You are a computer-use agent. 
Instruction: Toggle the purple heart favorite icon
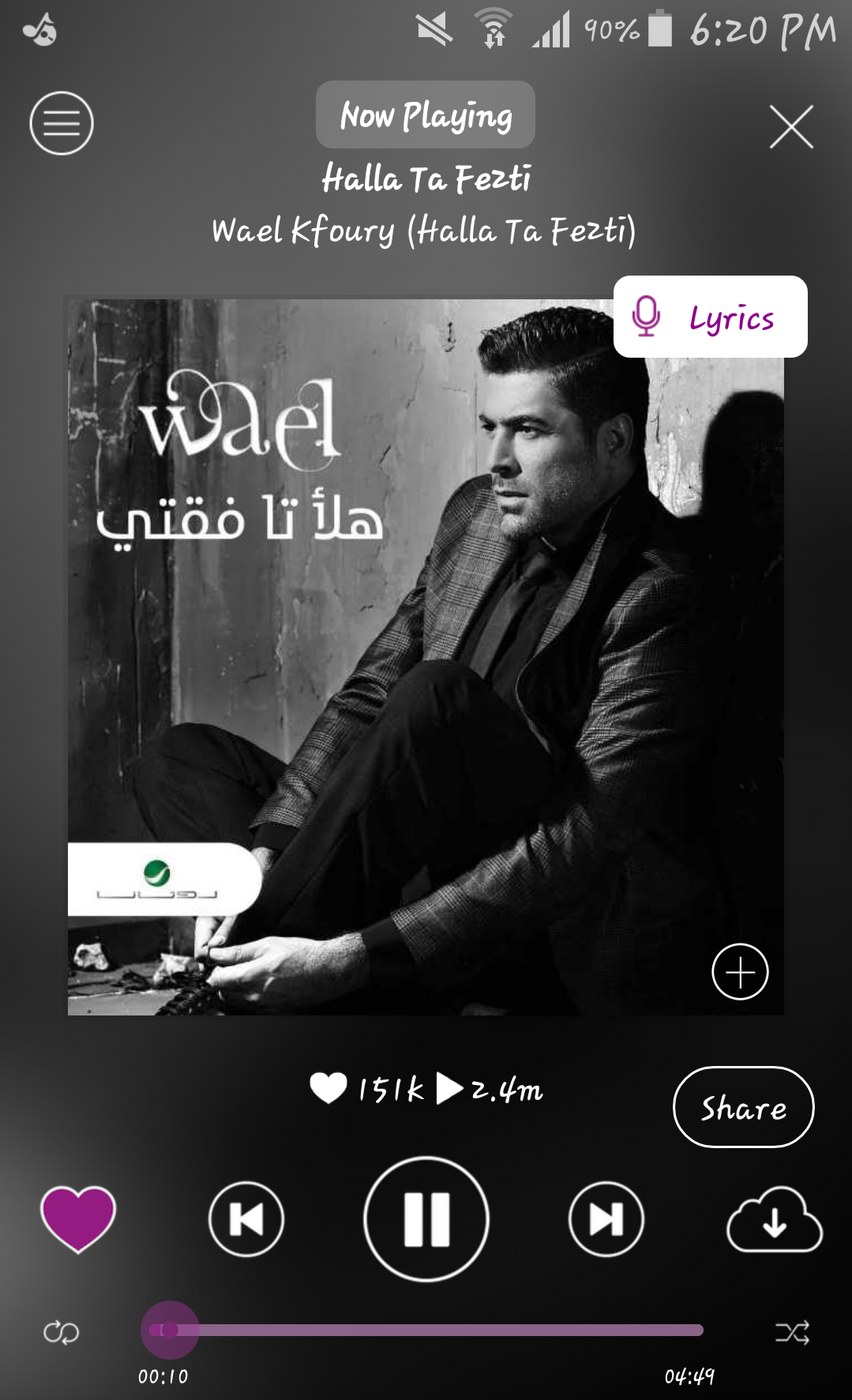(78, 1218)
